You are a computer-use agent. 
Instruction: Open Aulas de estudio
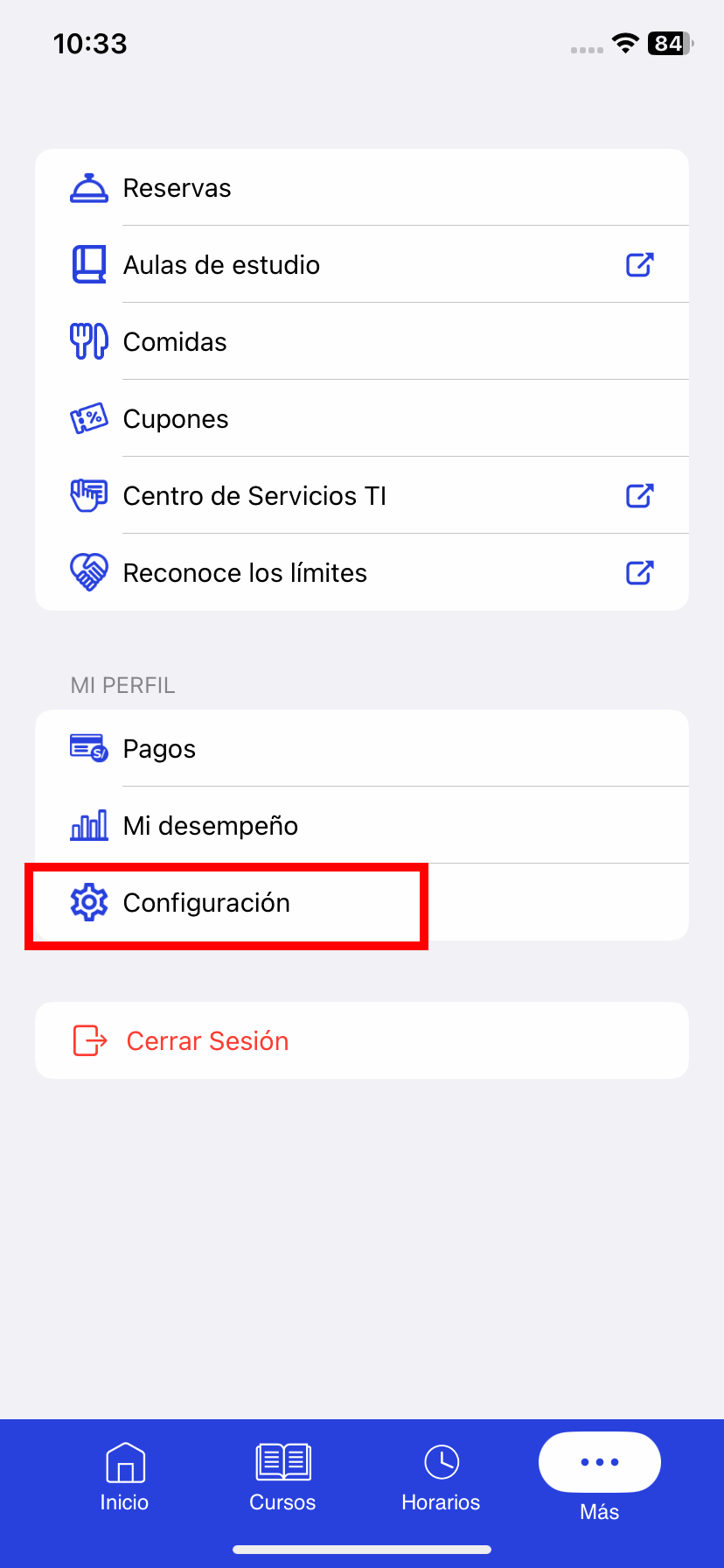(x=361, y=265)
